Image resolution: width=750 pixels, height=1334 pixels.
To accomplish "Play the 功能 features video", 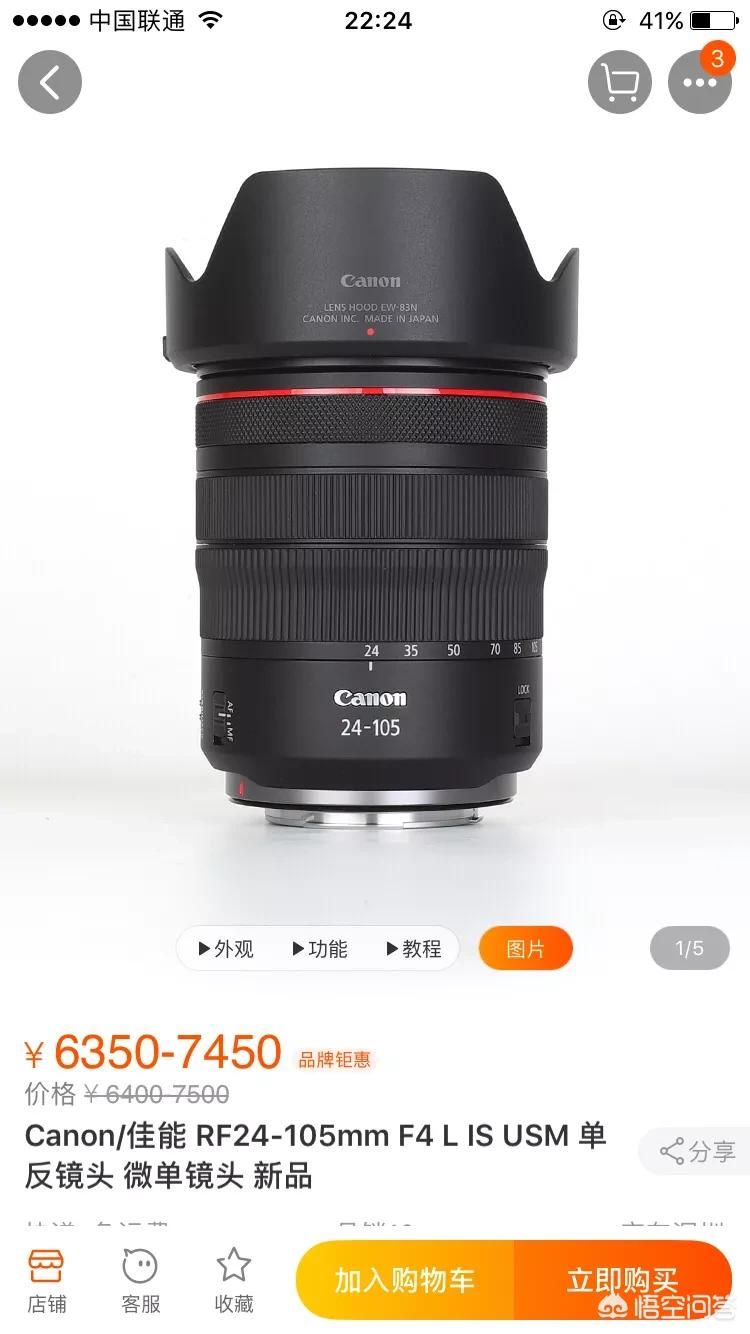I will point(320,948).
